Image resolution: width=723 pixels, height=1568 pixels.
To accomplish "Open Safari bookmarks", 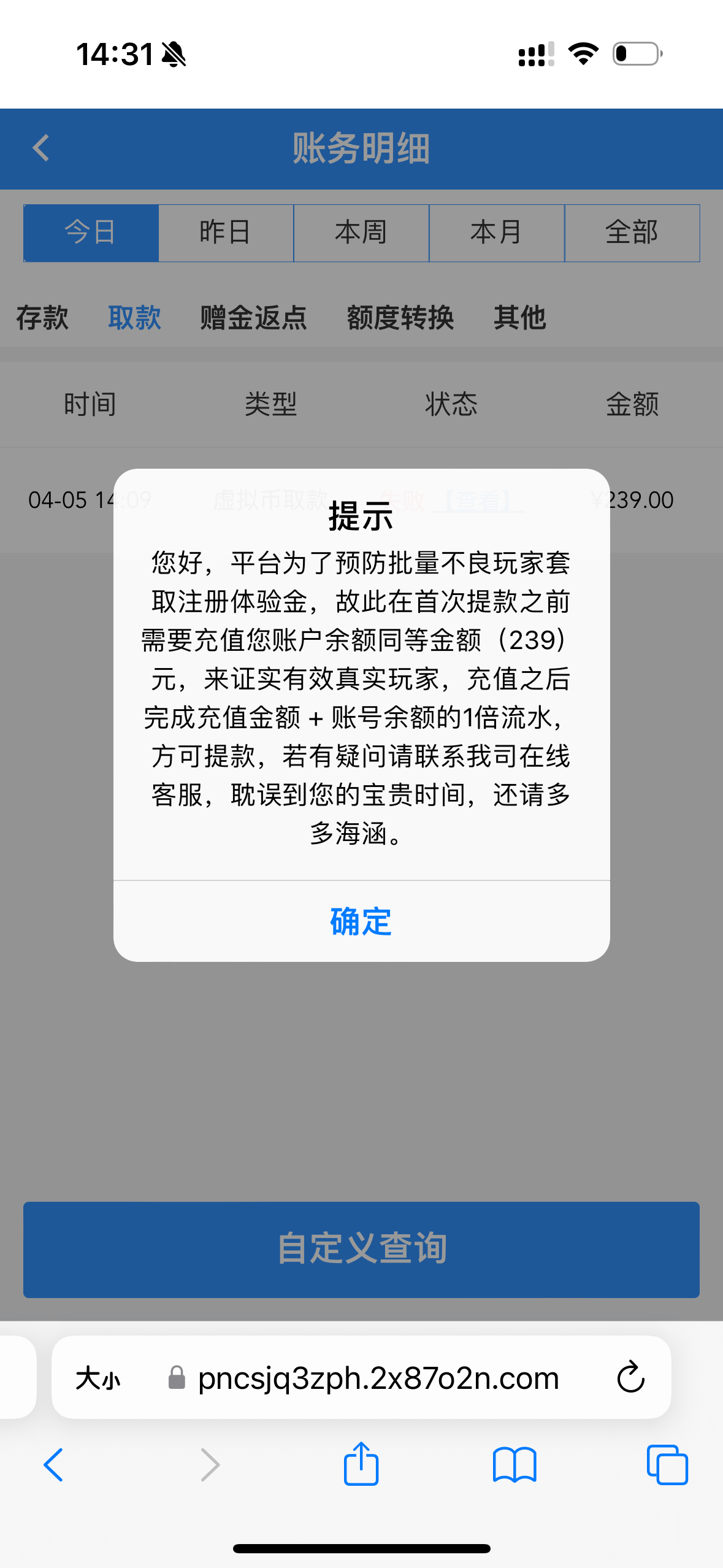I will pyautogui.click(x=515, y=1465).
